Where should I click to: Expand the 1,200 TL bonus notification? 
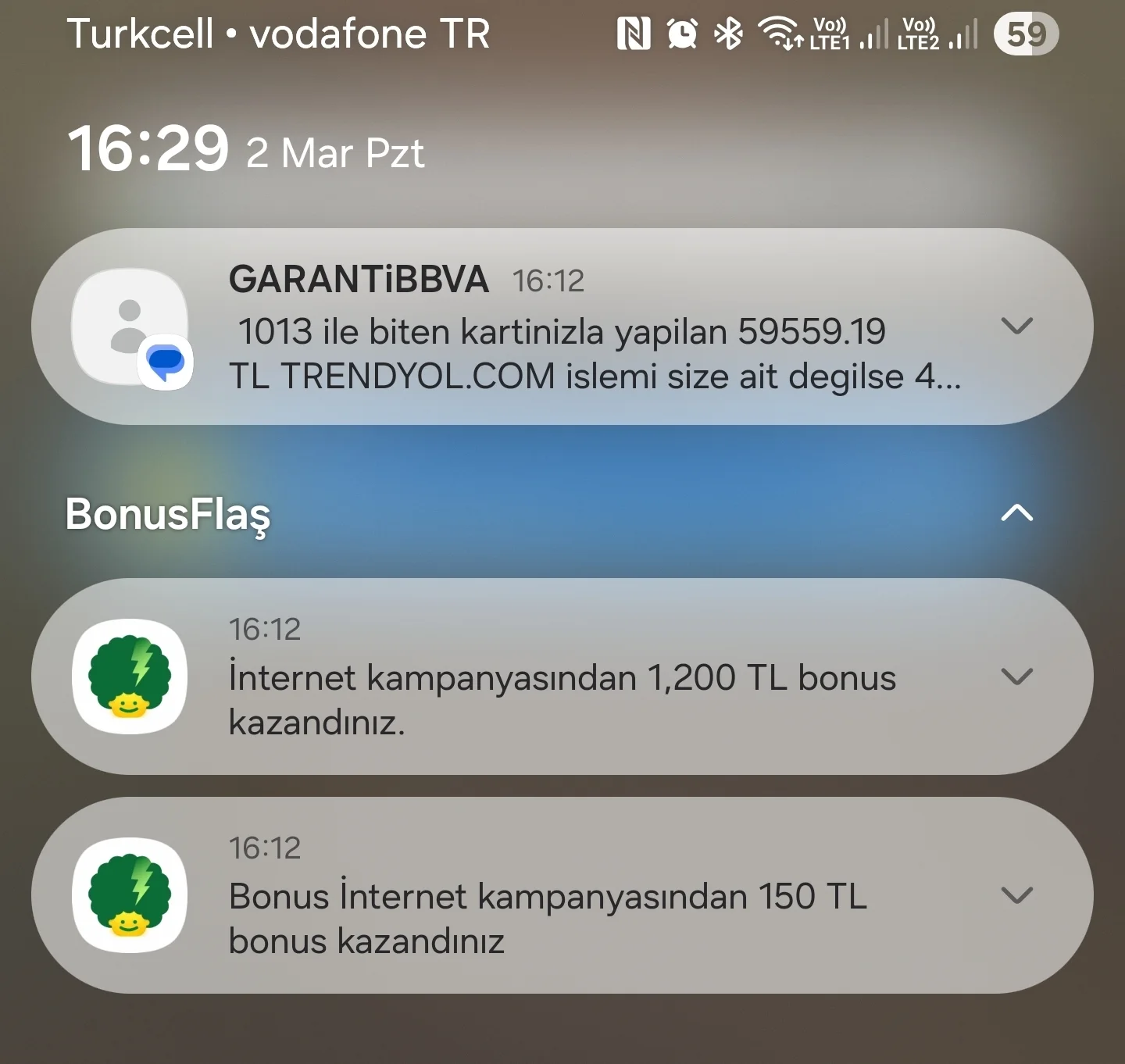pos(1016,676)
